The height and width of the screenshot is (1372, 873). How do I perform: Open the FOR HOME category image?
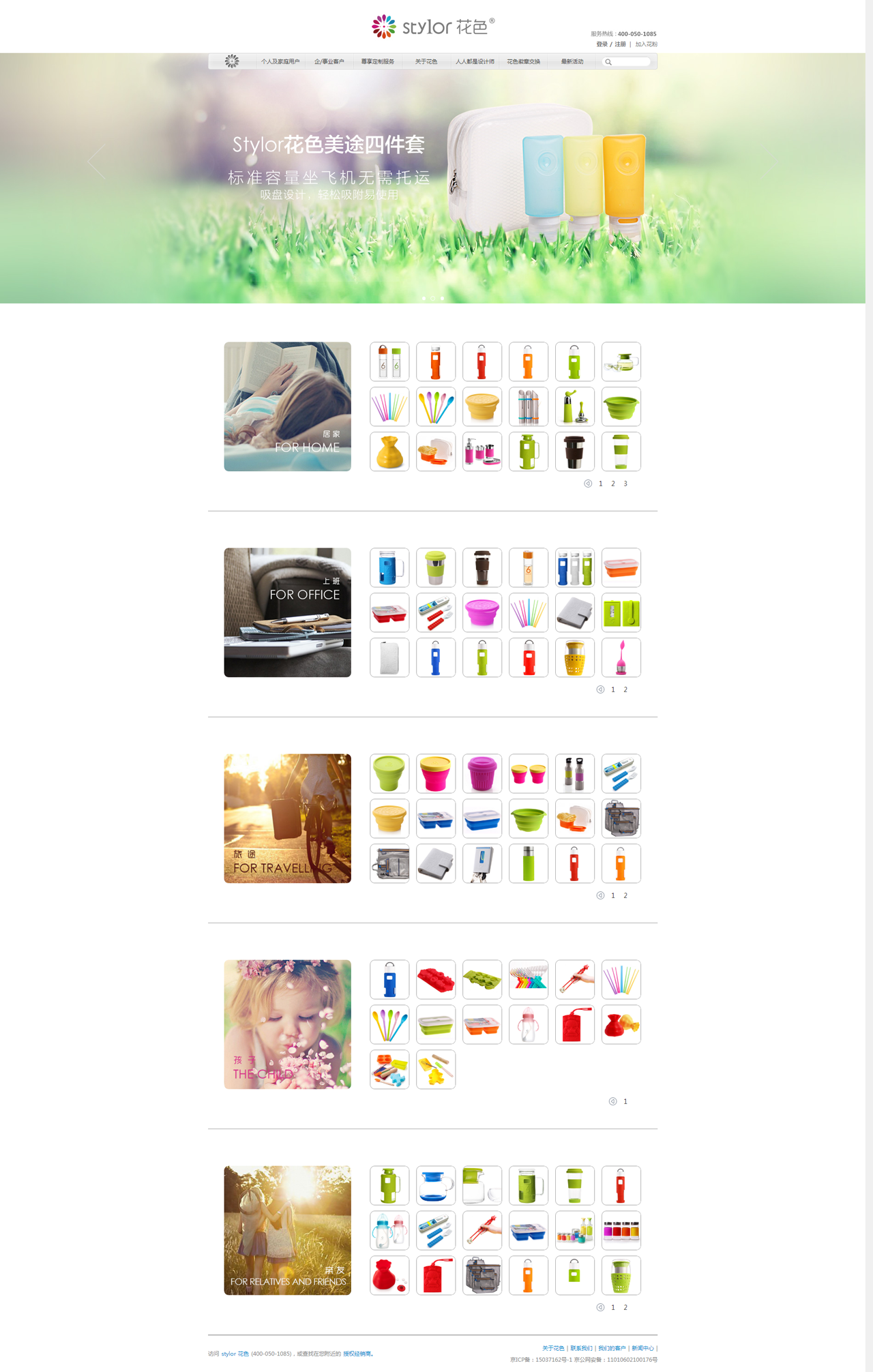click(x=287, y=406)
